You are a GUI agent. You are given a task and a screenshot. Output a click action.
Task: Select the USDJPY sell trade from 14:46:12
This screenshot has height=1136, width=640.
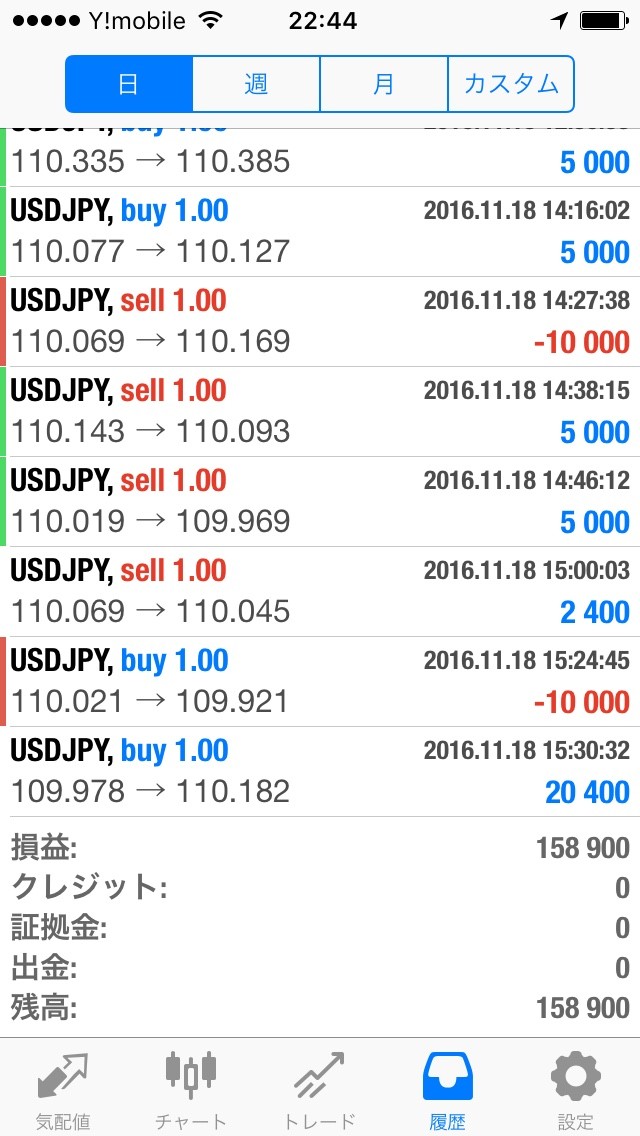click(x=320, y=502)
